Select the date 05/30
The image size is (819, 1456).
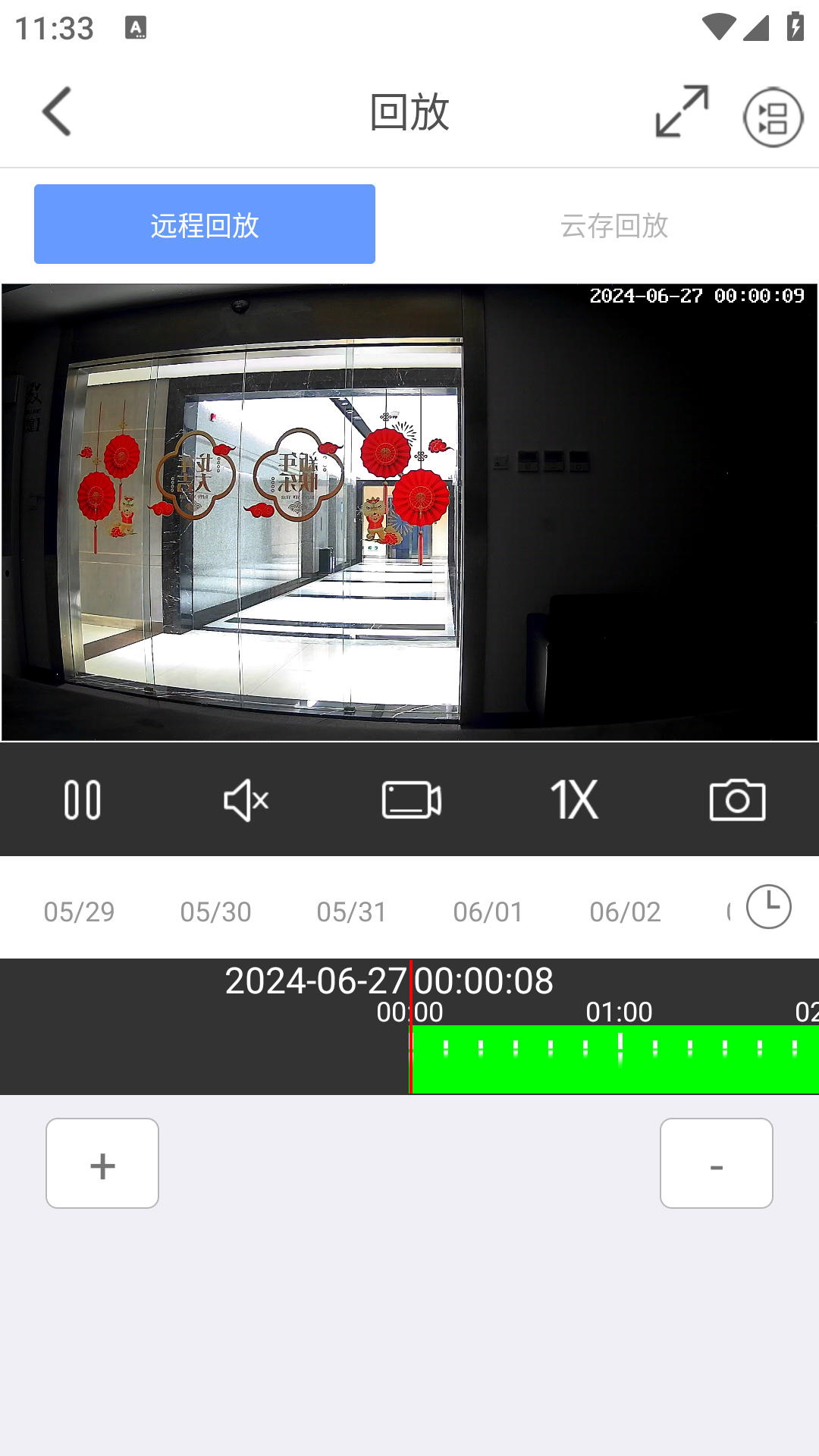(x=215, y=912)
